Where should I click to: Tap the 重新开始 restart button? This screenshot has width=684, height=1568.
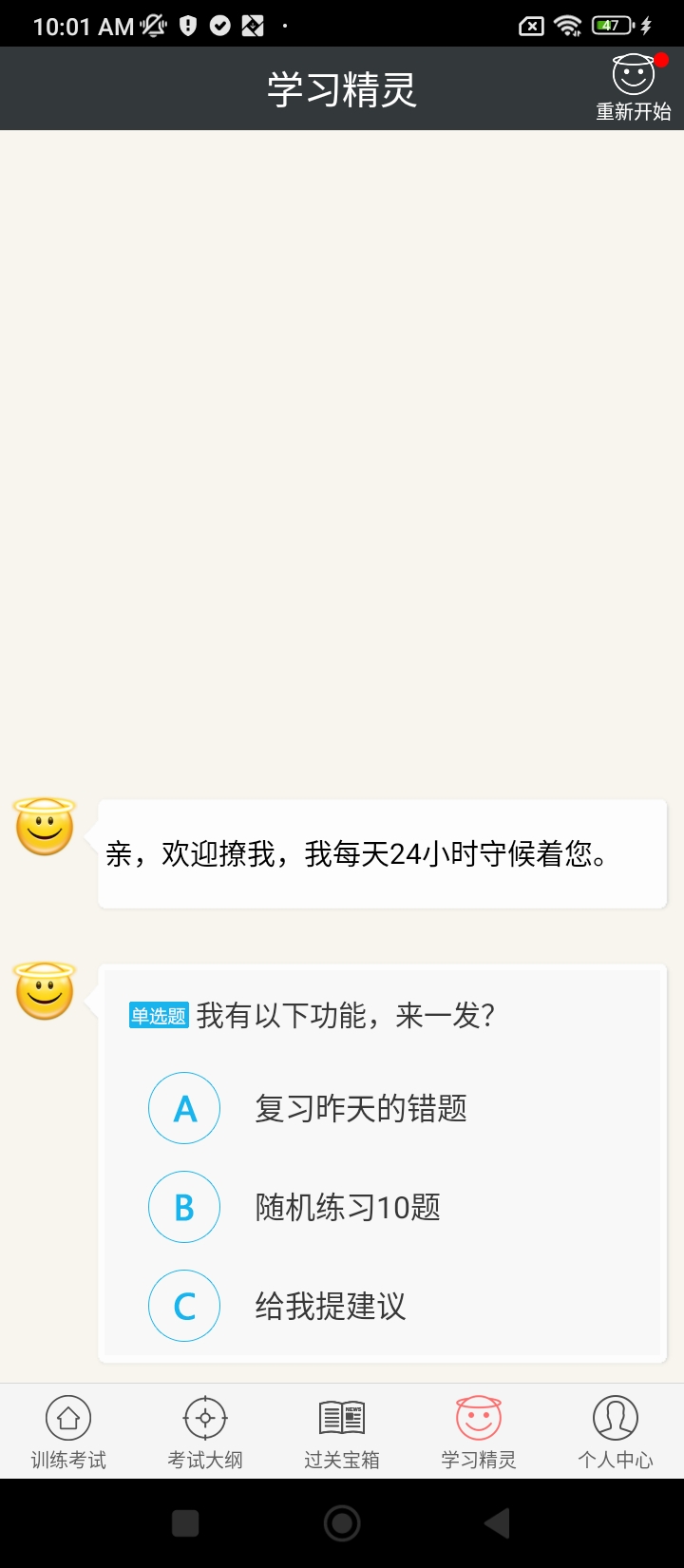[633, 88]
